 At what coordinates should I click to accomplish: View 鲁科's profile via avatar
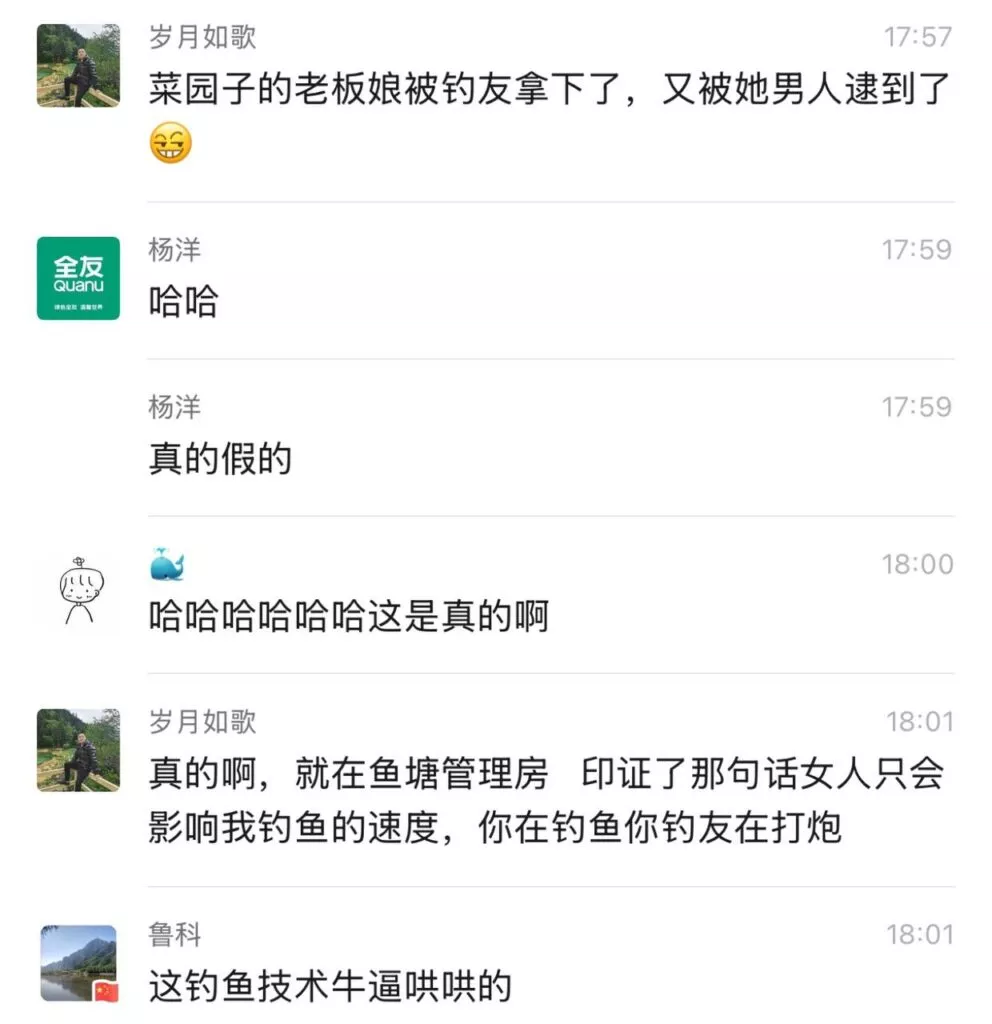pyautogui.click(x=78, y=964)
